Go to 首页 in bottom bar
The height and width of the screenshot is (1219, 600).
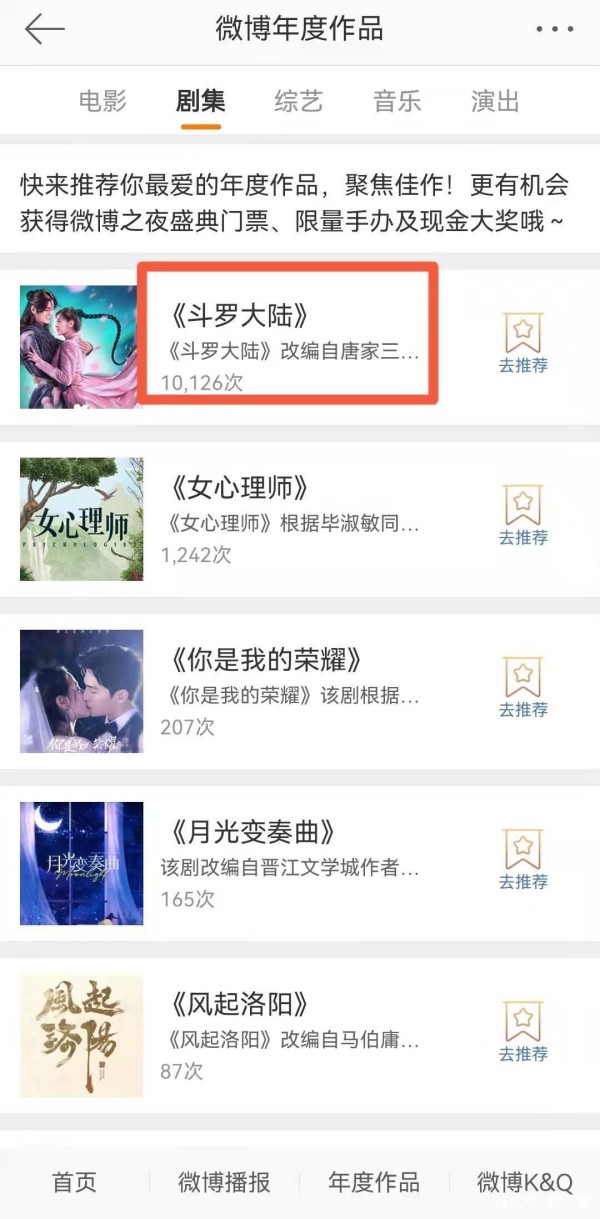(75, 1182)
